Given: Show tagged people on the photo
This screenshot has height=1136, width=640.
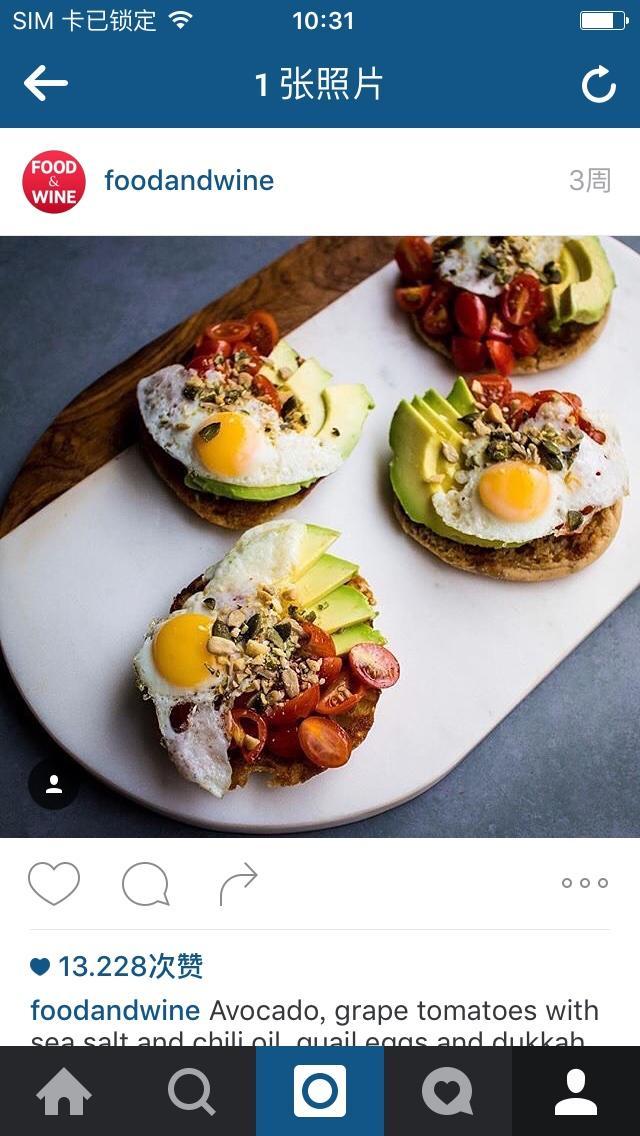Looking at the screenshot, I should tap(54, 784).
